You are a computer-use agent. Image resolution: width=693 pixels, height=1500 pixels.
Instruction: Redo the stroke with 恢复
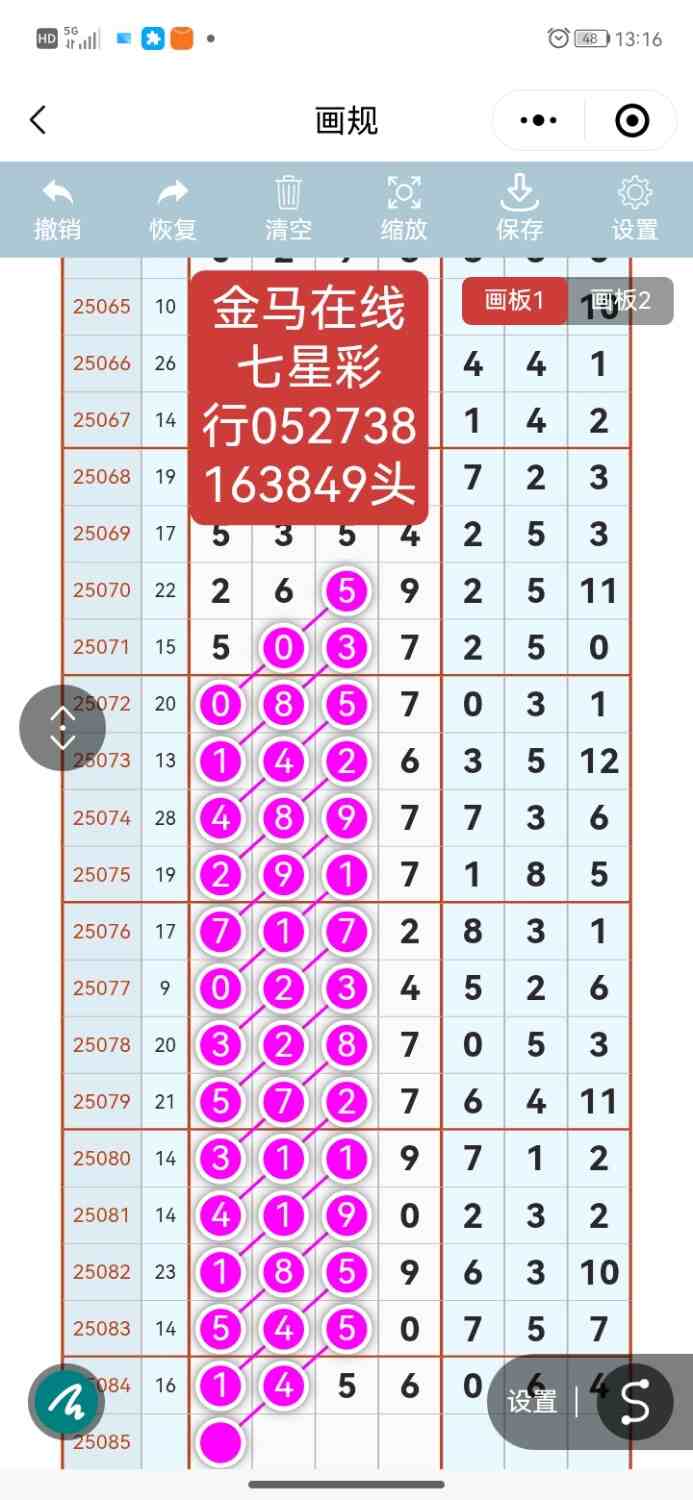173,209
